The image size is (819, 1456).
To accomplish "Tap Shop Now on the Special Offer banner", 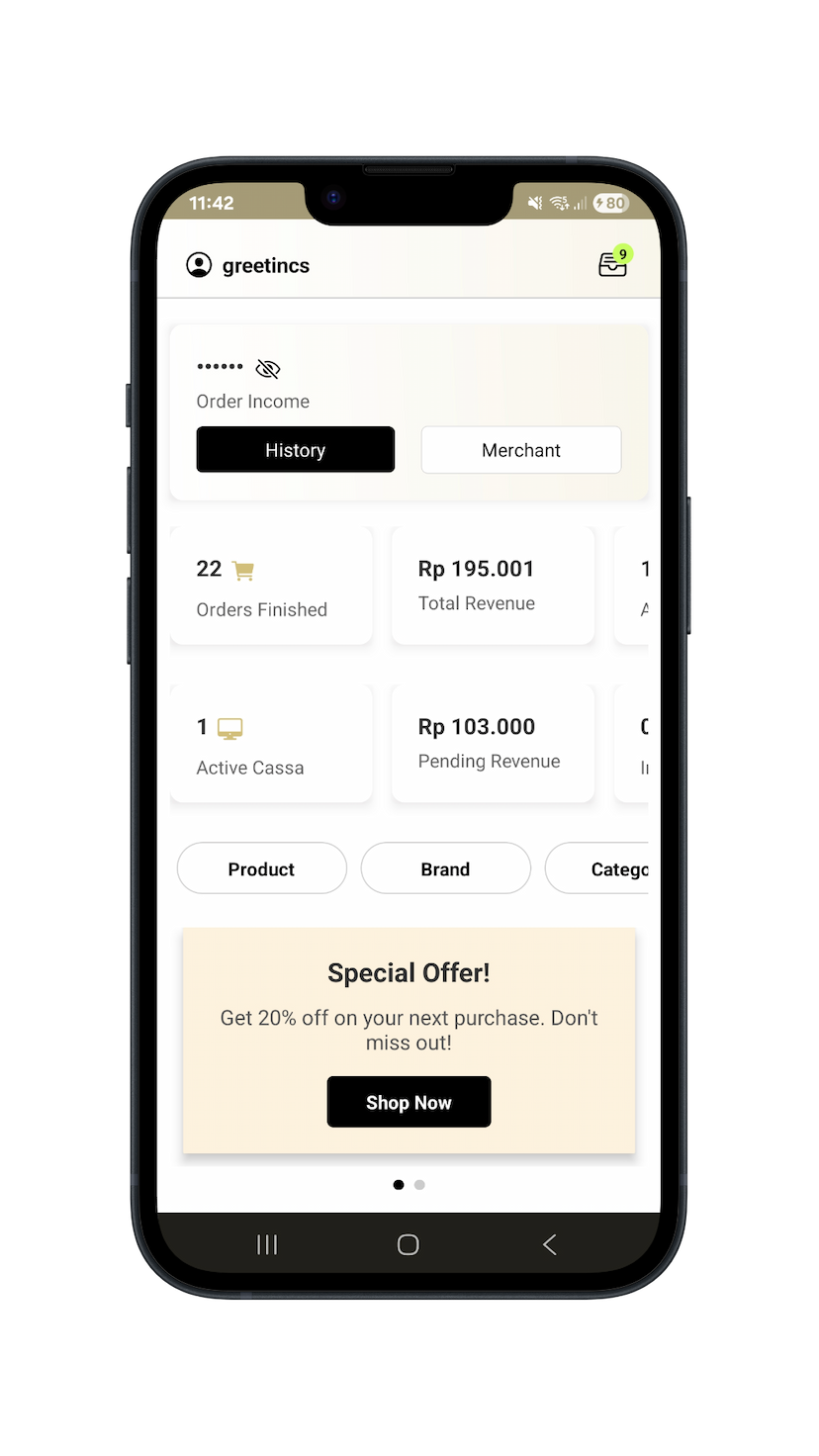I will coord(409,1102).
